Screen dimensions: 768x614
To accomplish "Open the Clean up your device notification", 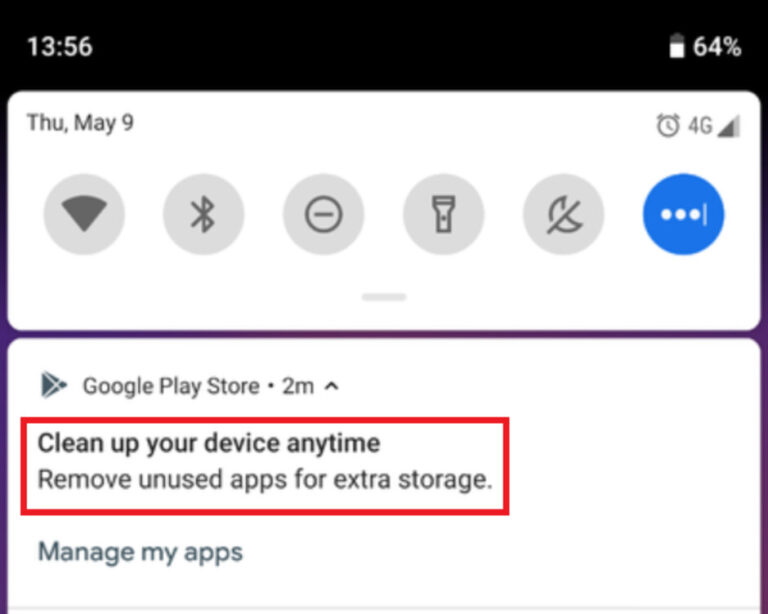I will coord(265,462).
